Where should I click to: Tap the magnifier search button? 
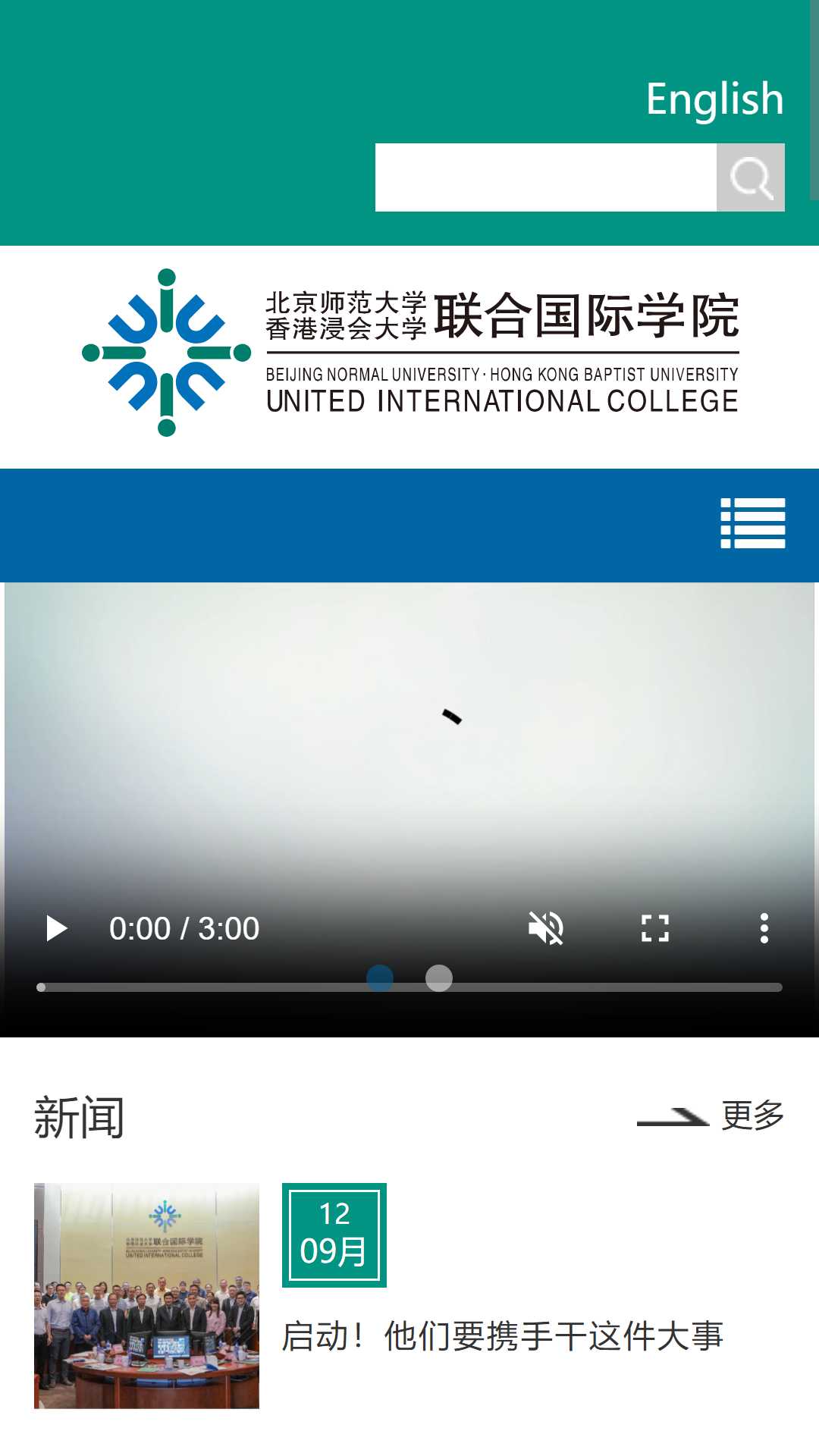751,177
